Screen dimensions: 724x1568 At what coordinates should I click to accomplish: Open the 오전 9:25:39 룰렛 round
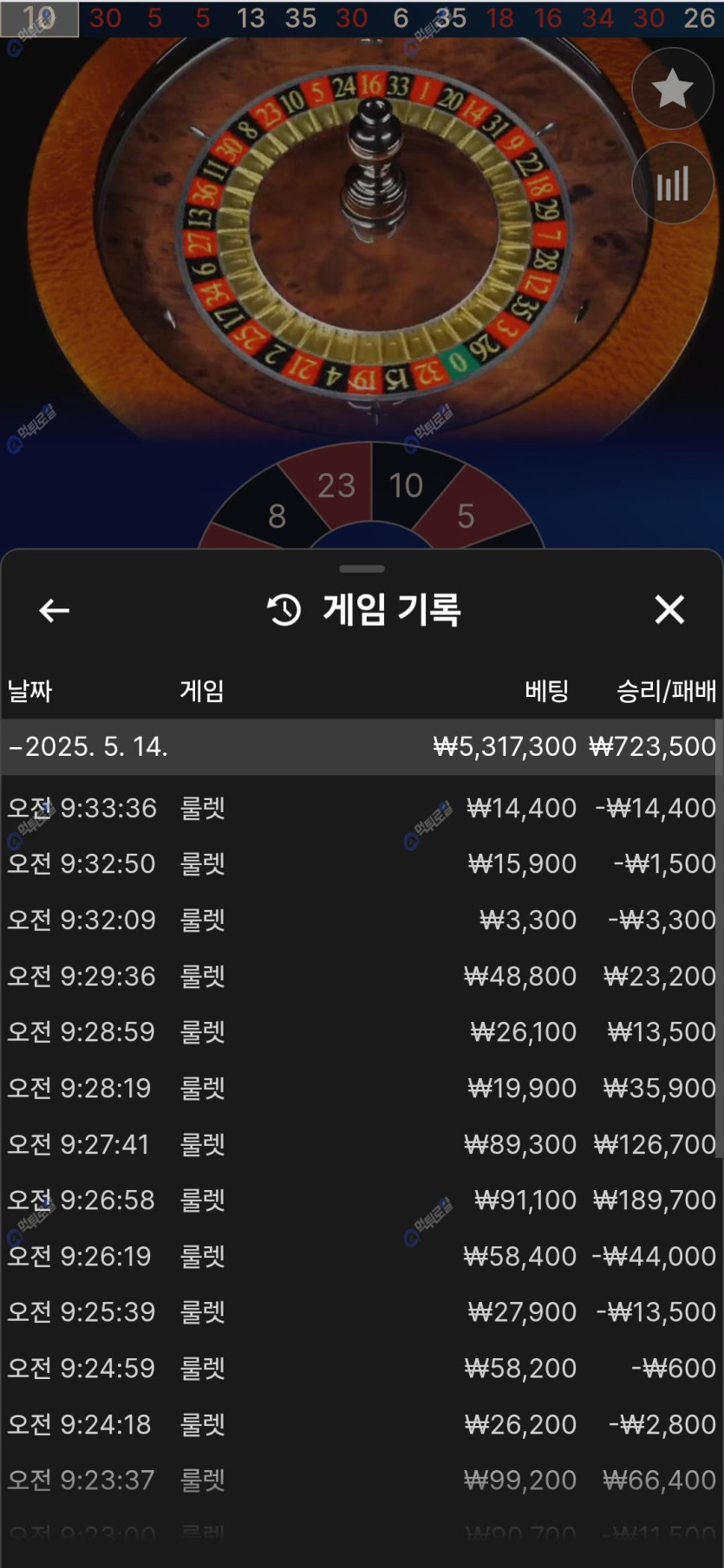click(x=362, y=1311)
